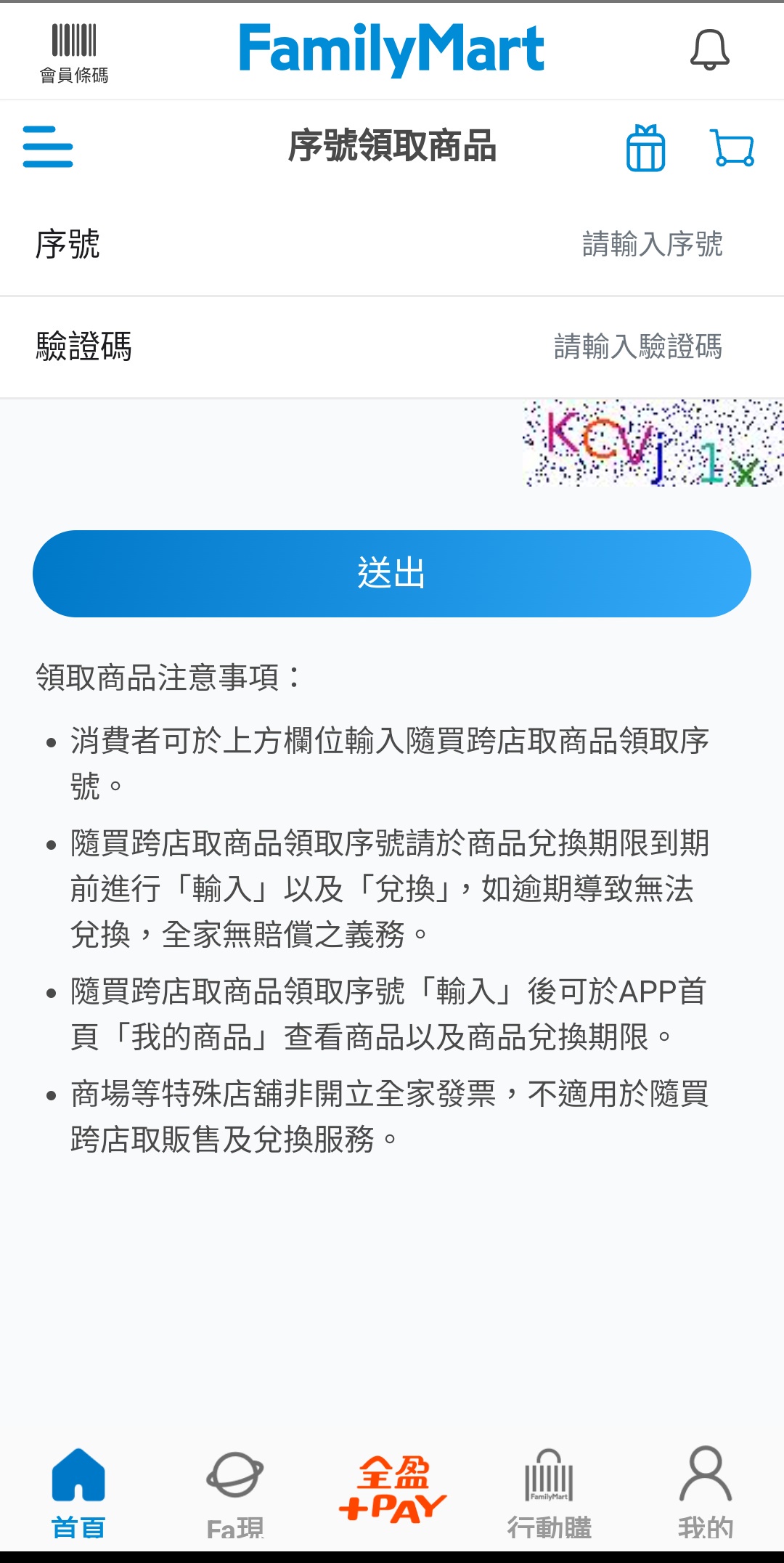Open the shopping cart

coord(732,148)
